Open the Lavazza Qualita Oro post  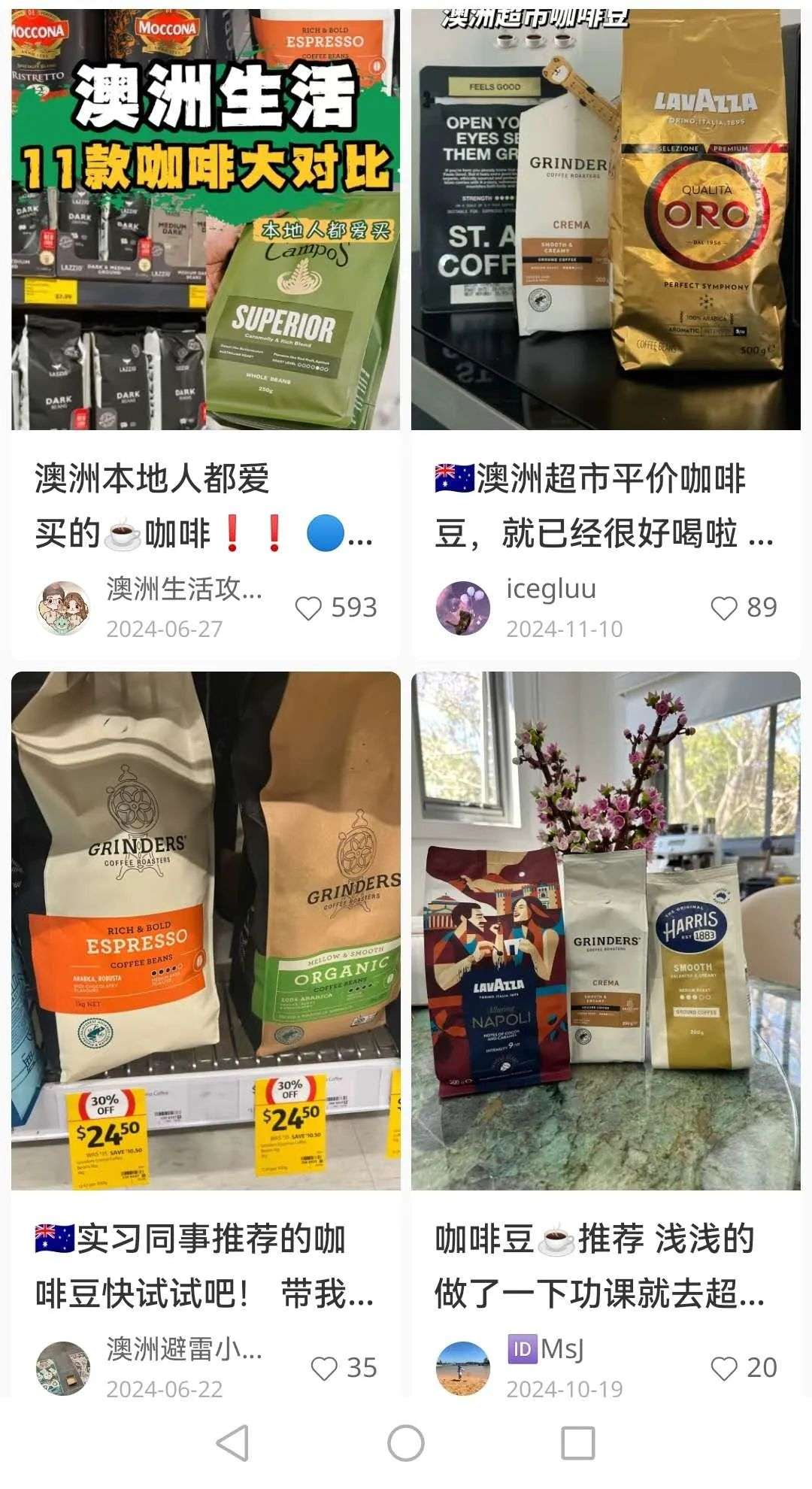coord(605,220)
